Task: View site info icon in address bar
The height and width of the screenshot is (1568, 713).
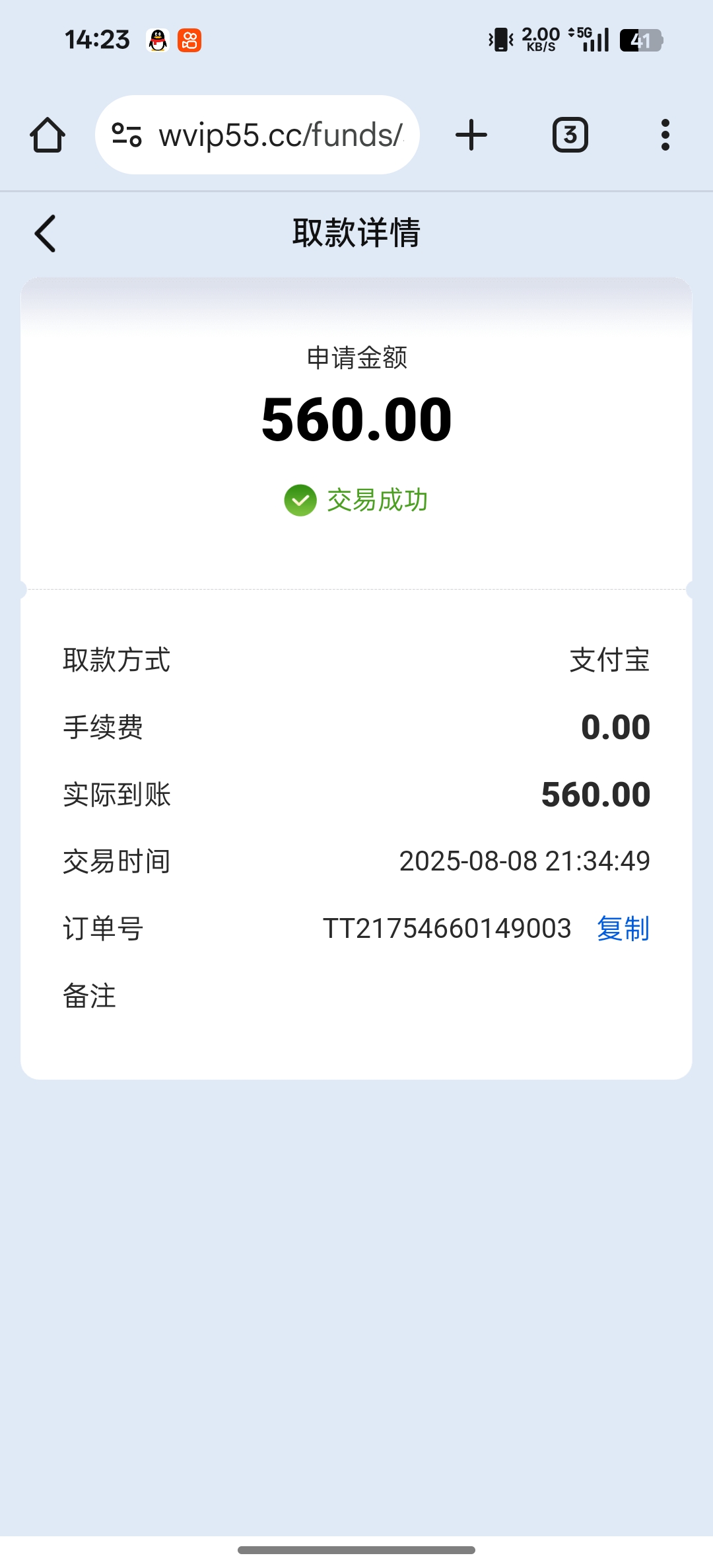Action: (127, 135)
